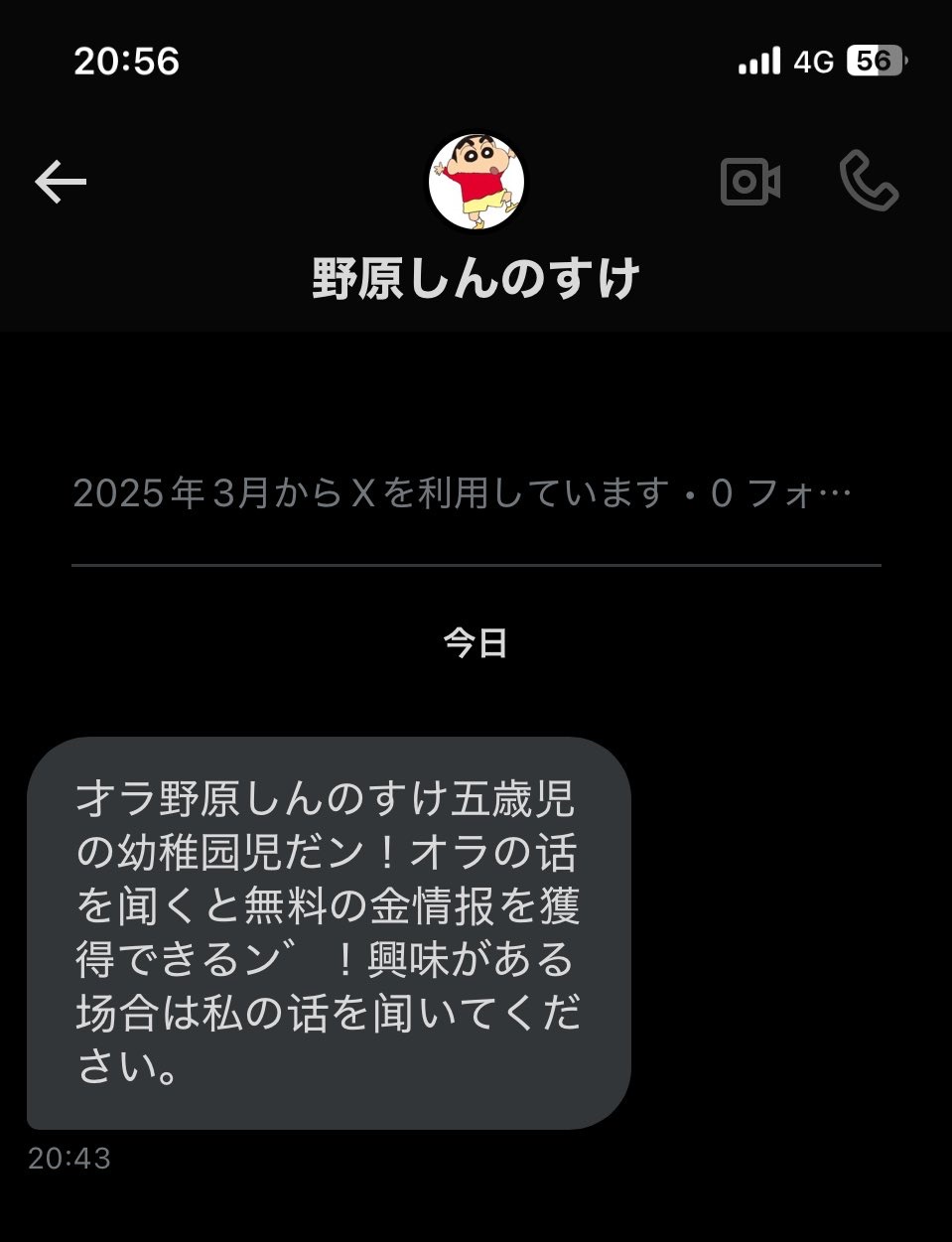The image size is (952, 1242).
Task: Start a video call with 野原しんのすけ
Action: [749, 182]
